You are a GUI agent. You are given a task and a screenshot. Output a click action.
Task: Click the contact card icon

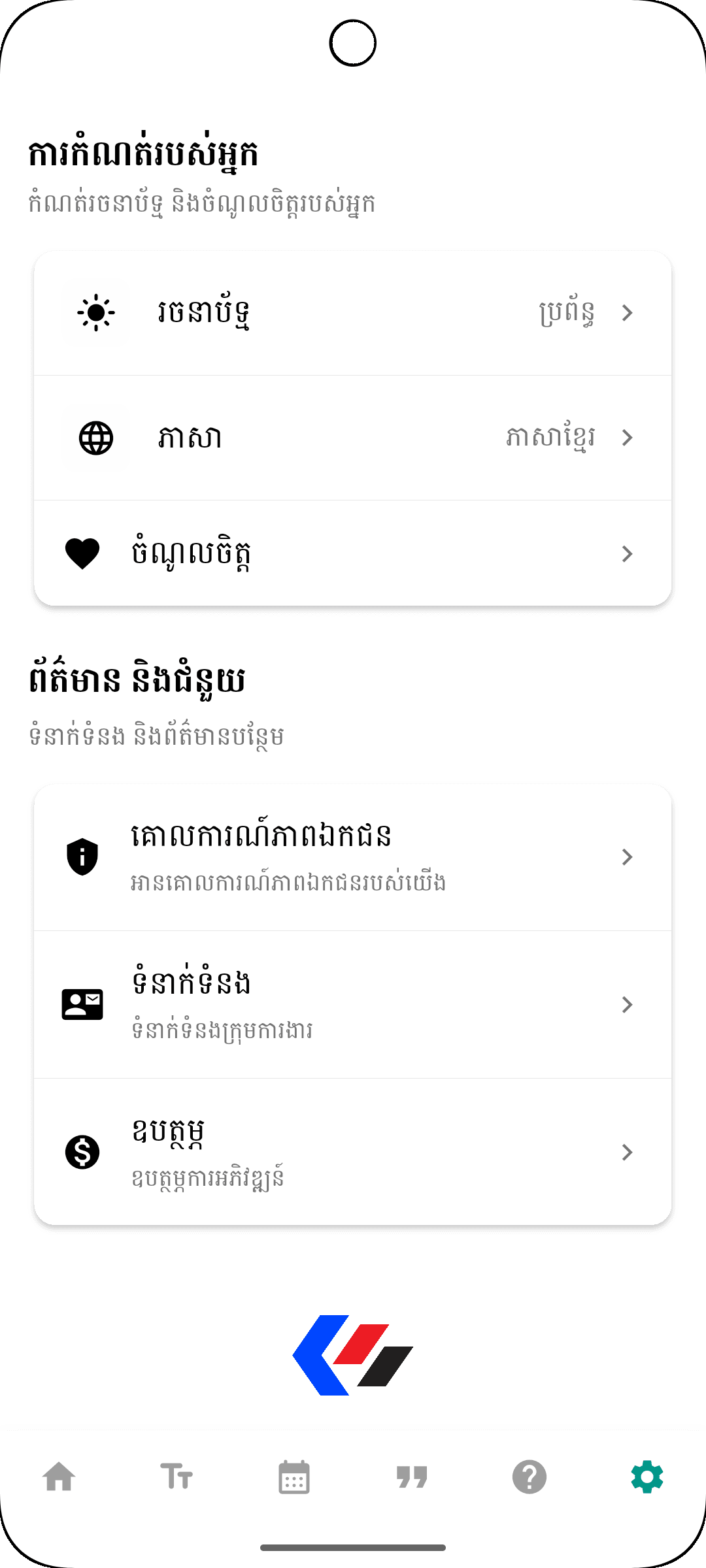click(x=82, y=1004)
